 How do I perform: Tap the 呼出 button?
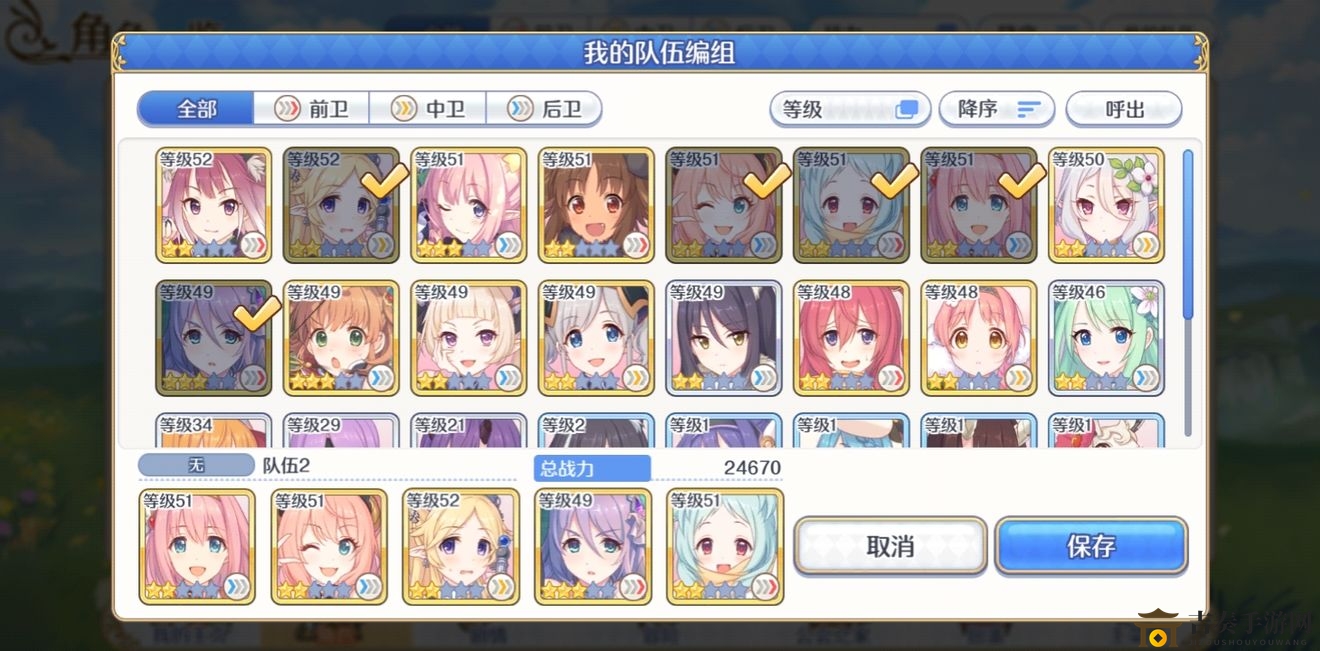click(1124, 109)
